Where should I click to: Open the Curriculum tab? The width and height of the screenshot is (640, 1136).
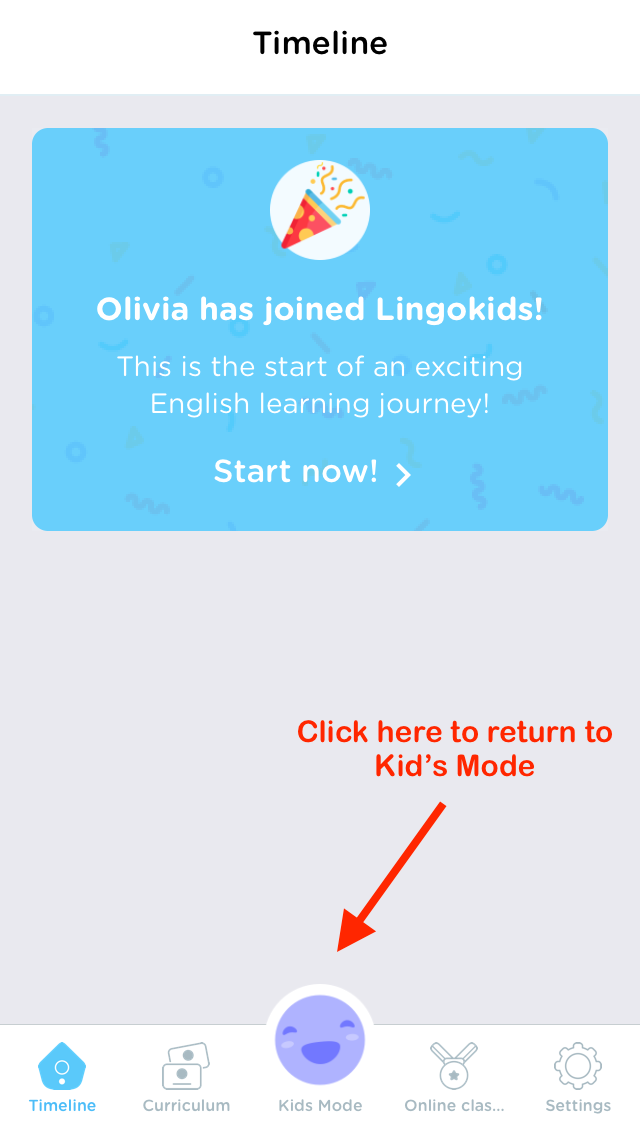point(186,1077)
